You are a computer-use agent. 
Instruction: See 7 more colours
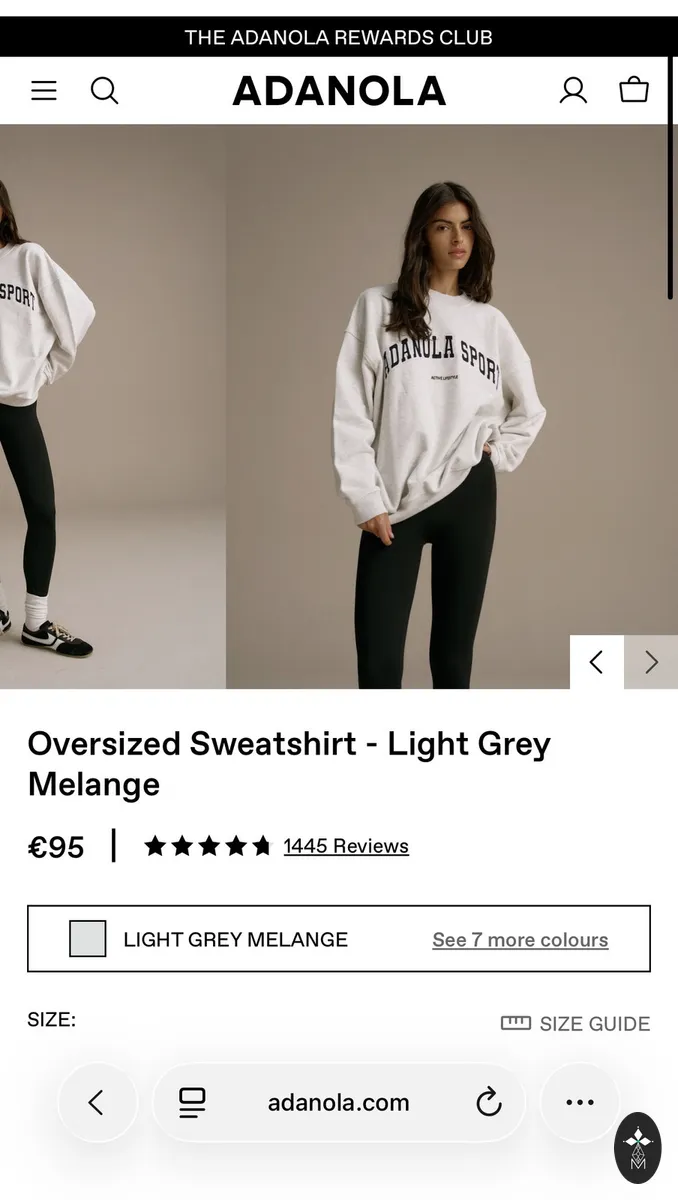coord(520,940)
